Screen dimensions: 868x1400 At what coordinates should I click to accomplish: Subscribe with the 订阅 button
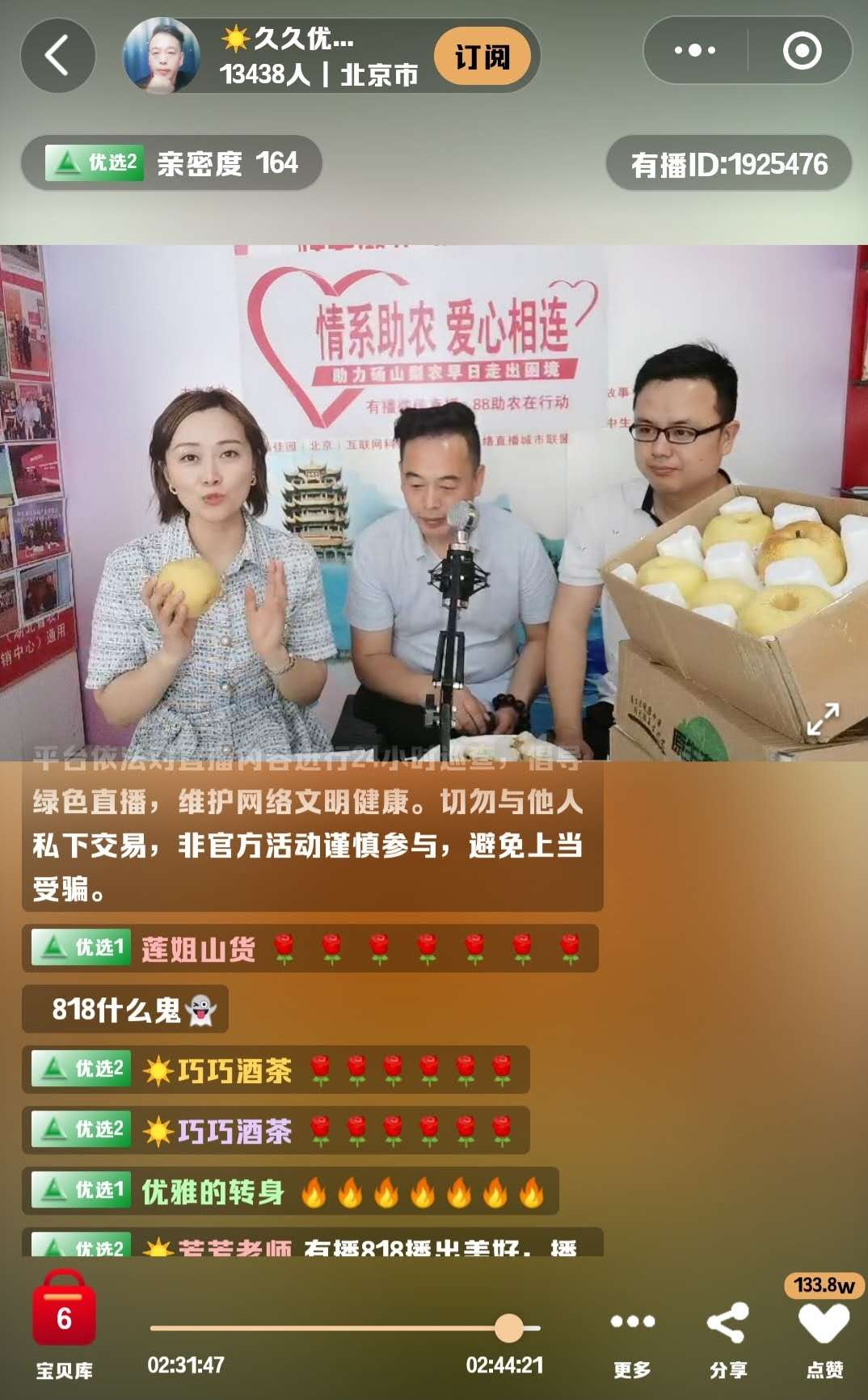(x=482, y=57)
